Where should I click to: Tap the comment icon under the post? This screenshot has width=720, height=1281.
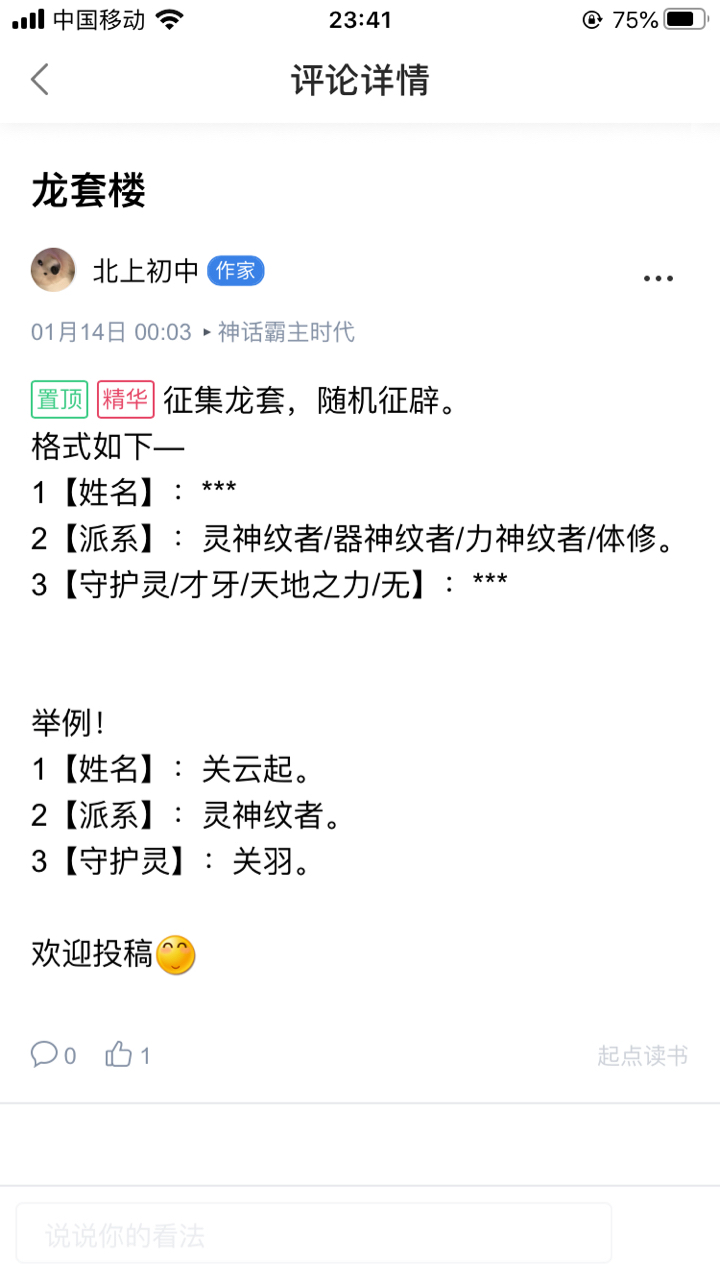coord(44,1054)
